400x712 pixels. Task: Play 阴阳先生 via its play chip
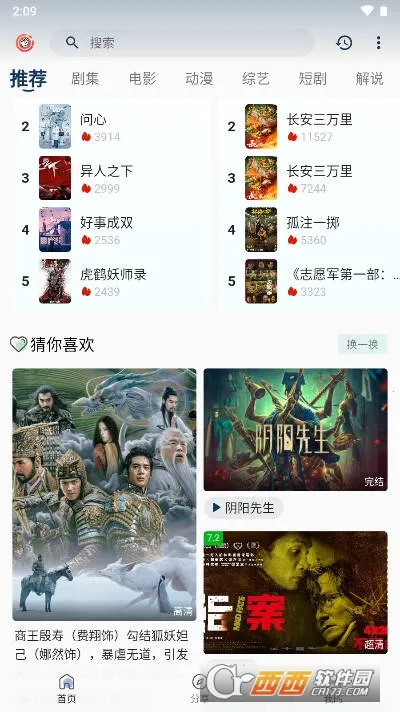tap(244, 508)
